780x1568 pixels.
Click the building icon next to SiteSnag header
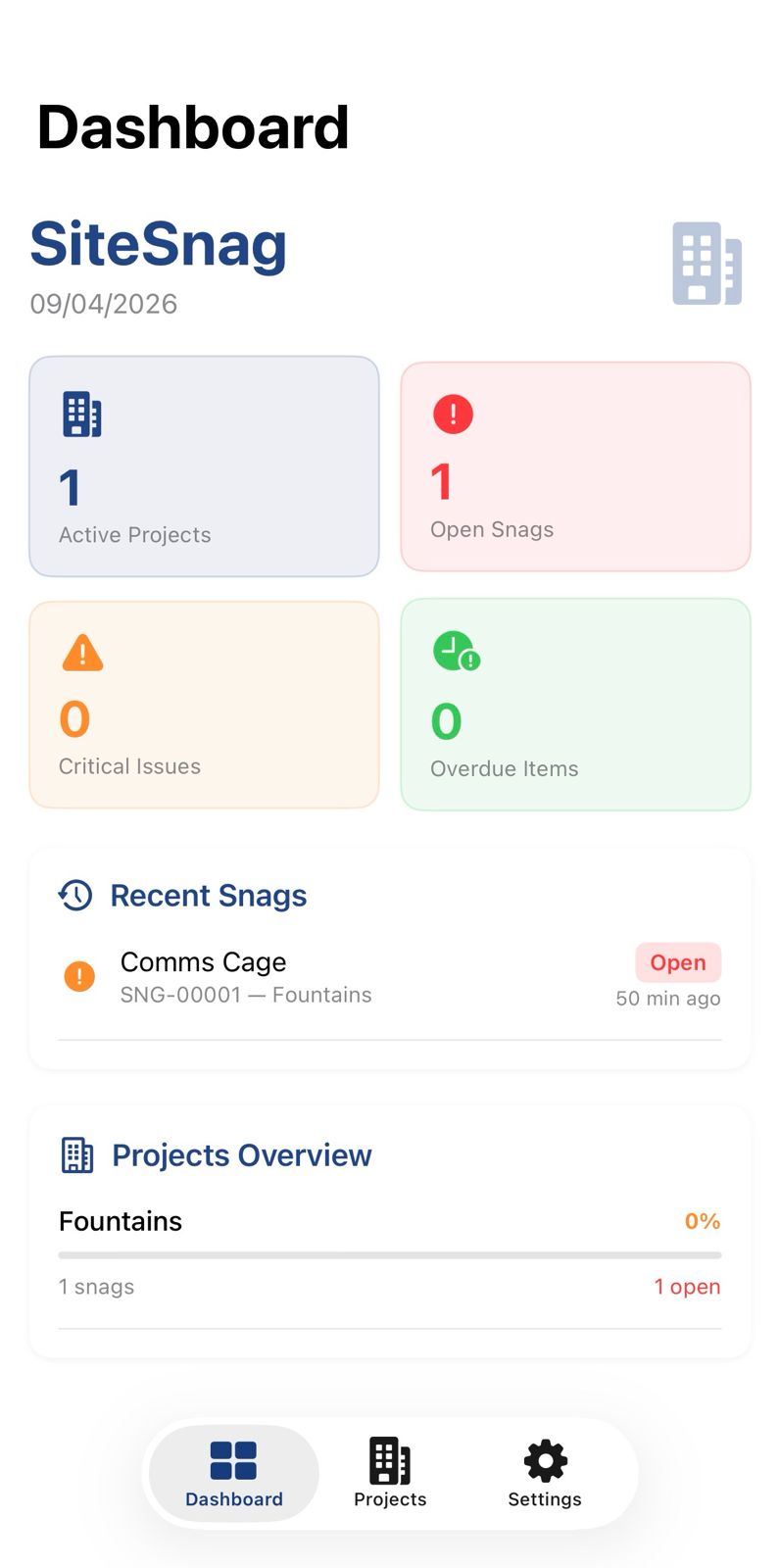point(707,265)
